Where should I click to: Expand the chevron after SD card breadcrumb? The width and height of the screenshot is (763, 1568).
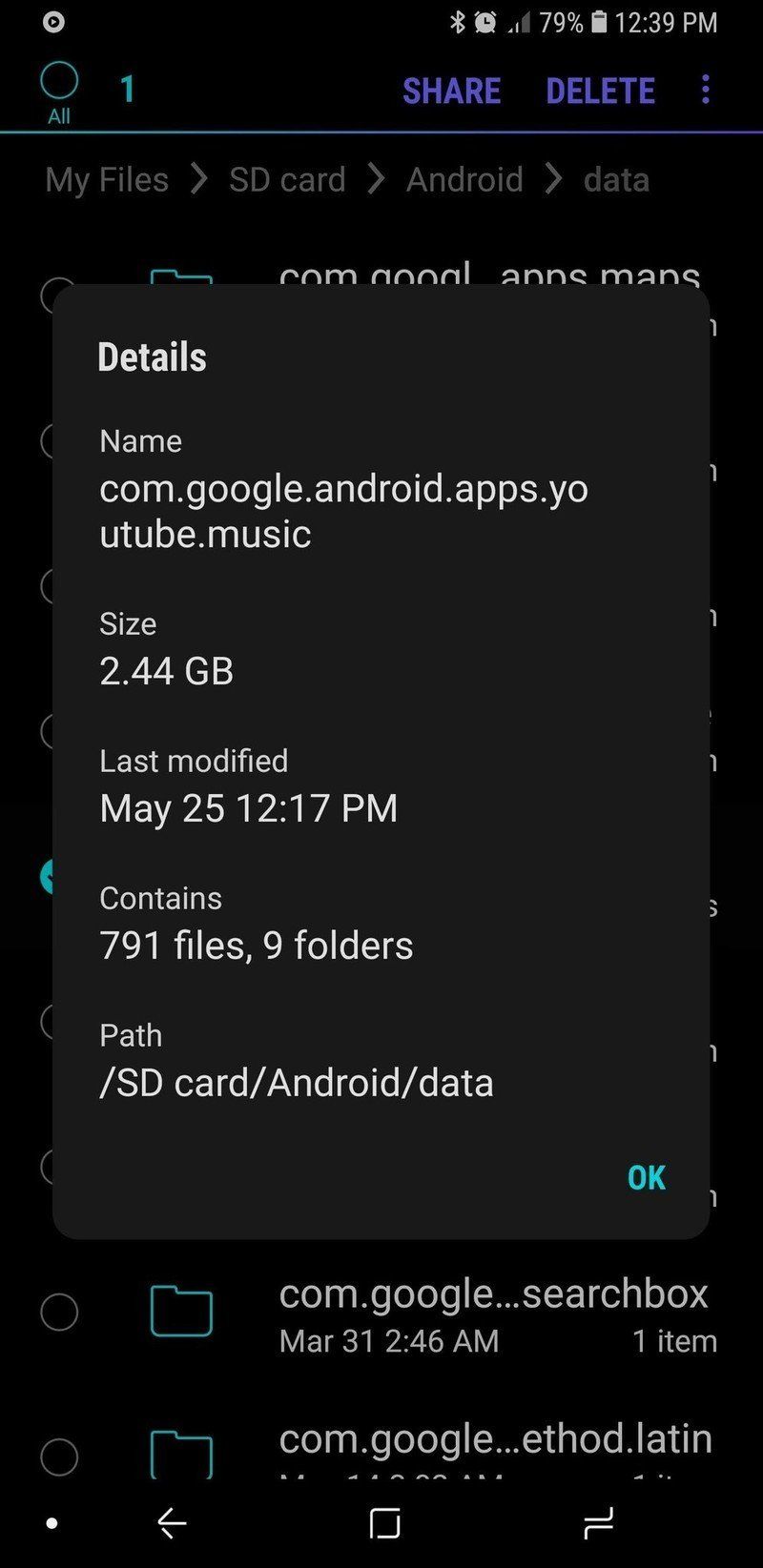(376, 179)
